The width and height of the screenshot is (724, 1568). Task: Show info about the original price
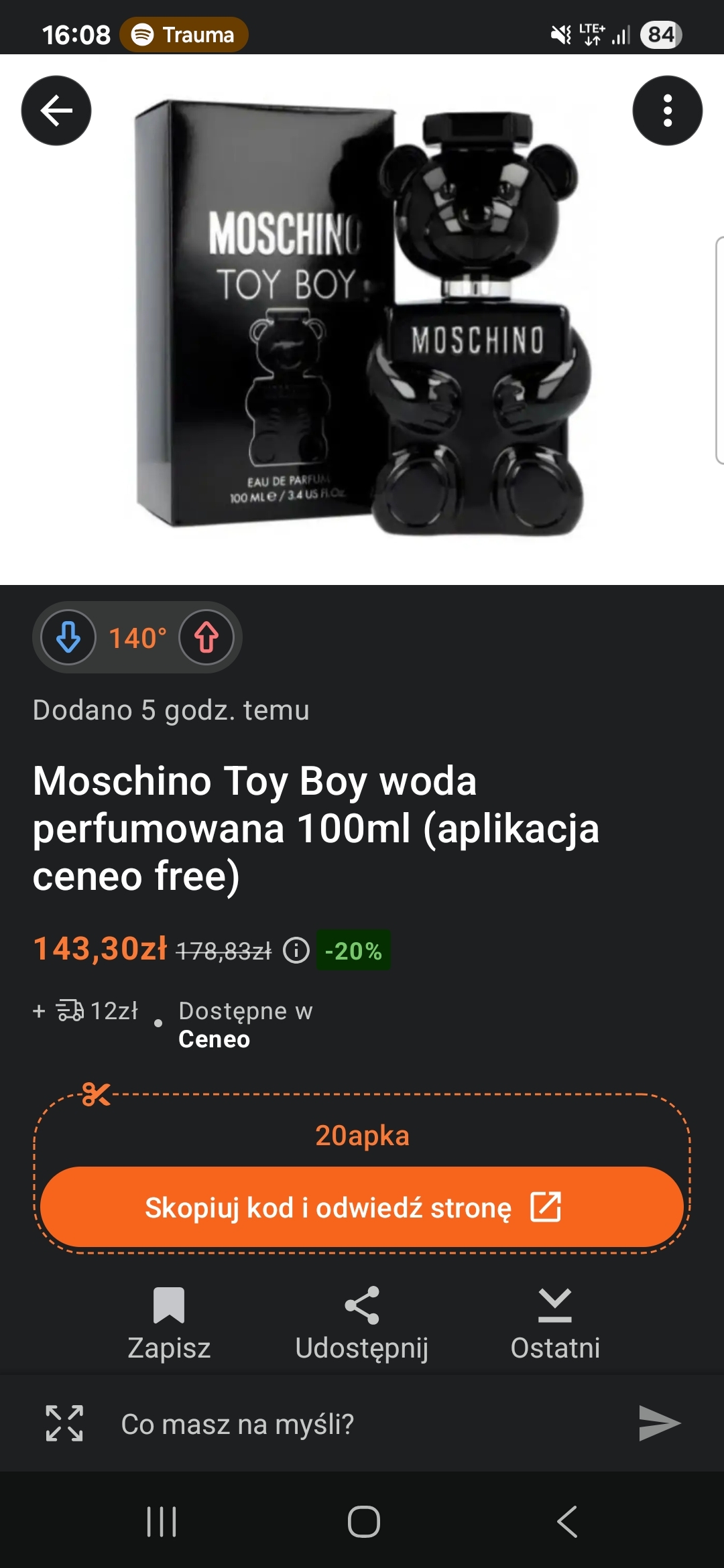click(x=296, y=950)
